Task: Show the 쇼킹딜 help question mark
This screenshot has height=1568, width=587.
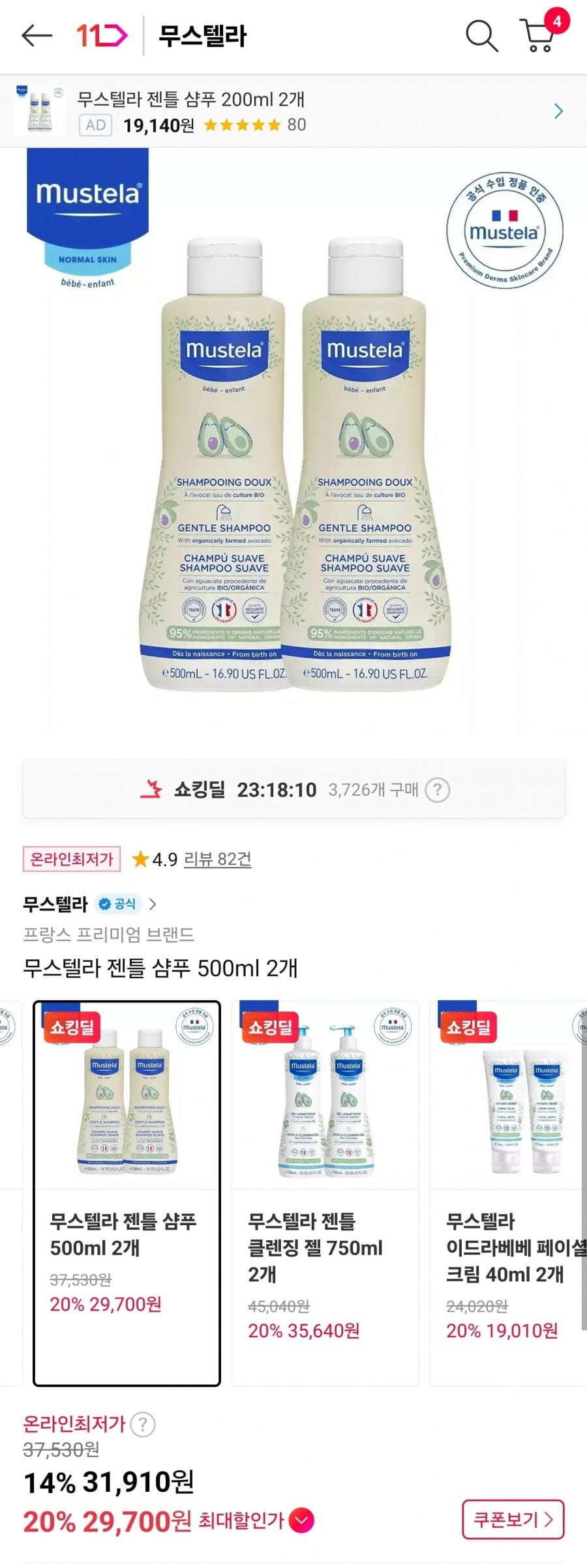Action: click(437, 790)
